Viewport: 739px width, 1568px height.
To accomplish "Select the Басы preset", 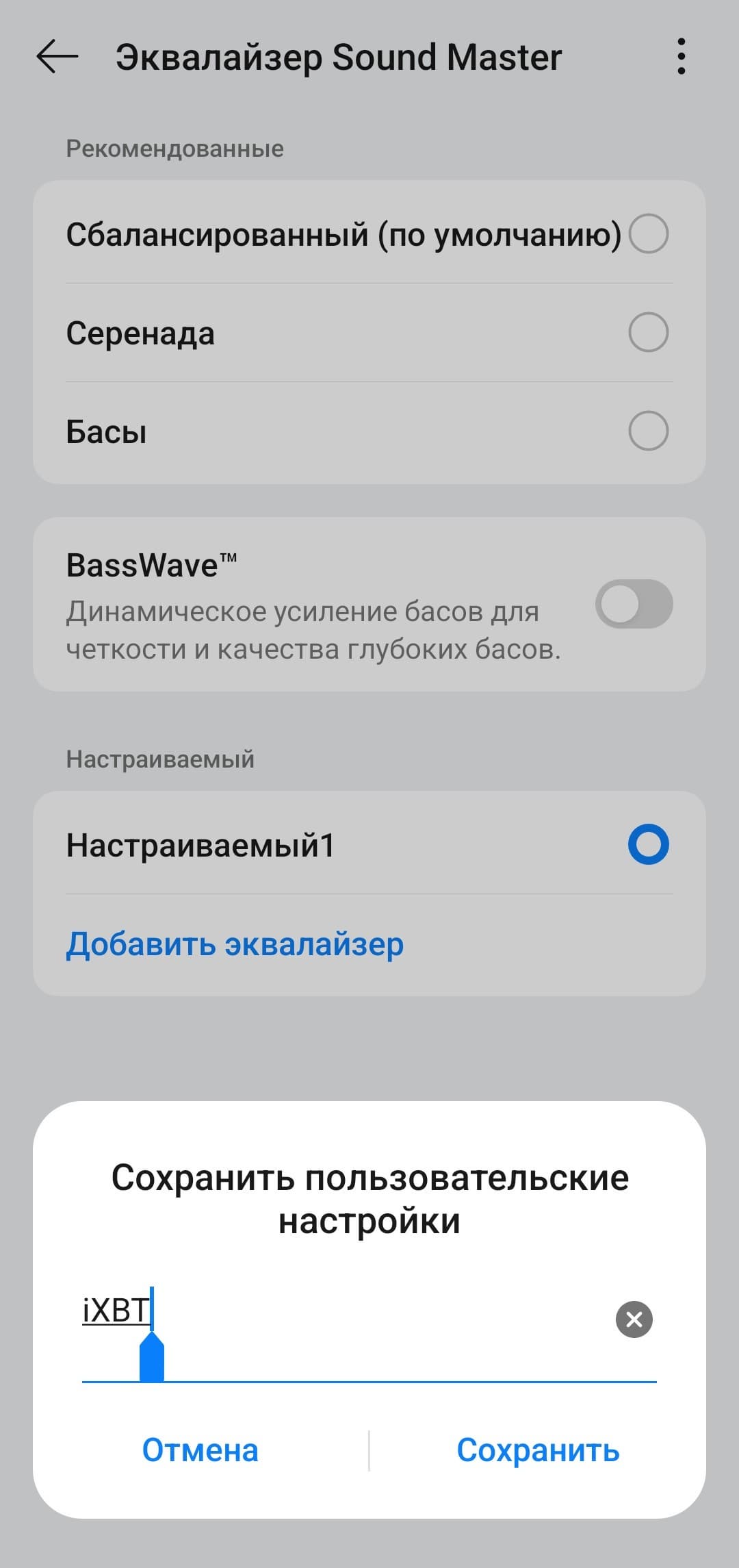I will click(647, 431).
